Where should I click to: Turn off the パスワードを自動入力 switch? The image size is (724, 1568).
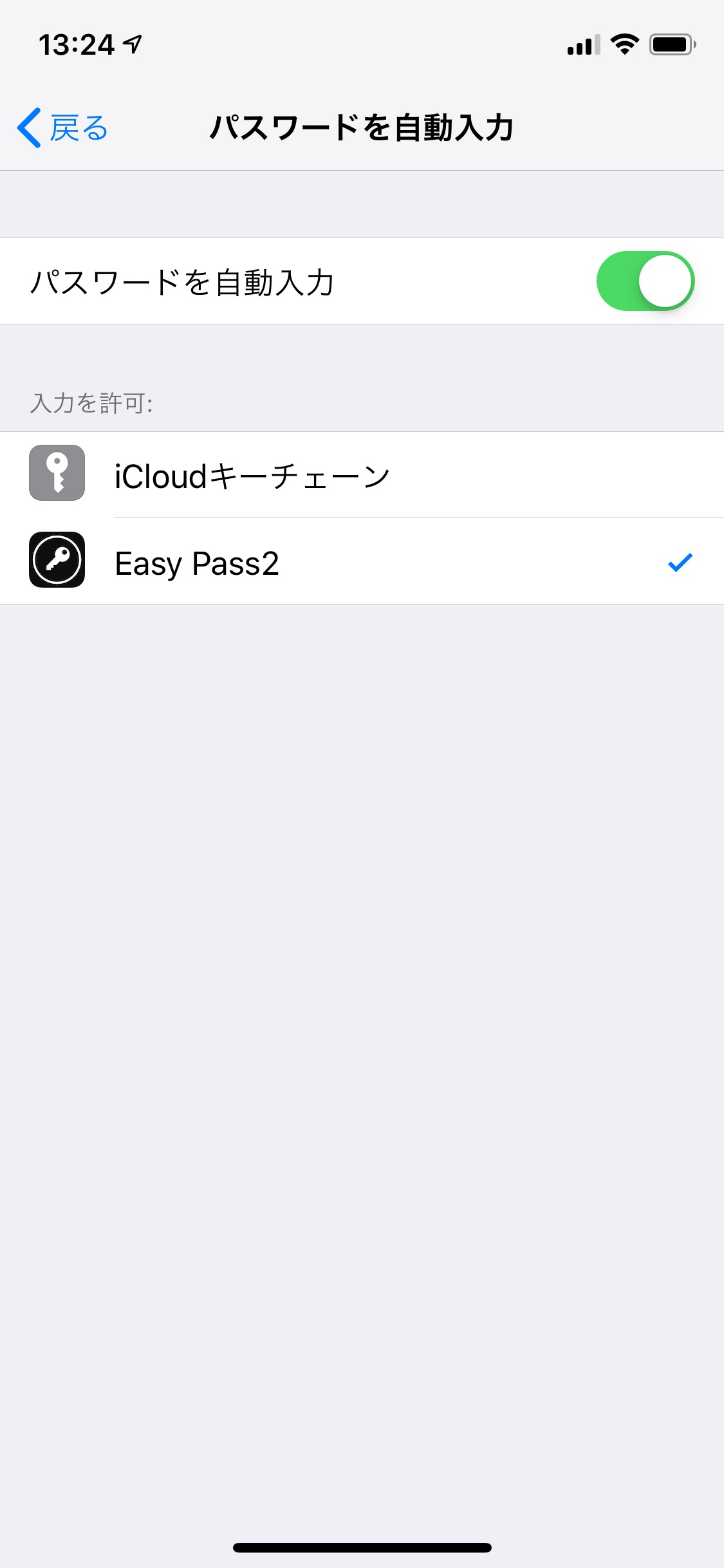click(645, 281)
